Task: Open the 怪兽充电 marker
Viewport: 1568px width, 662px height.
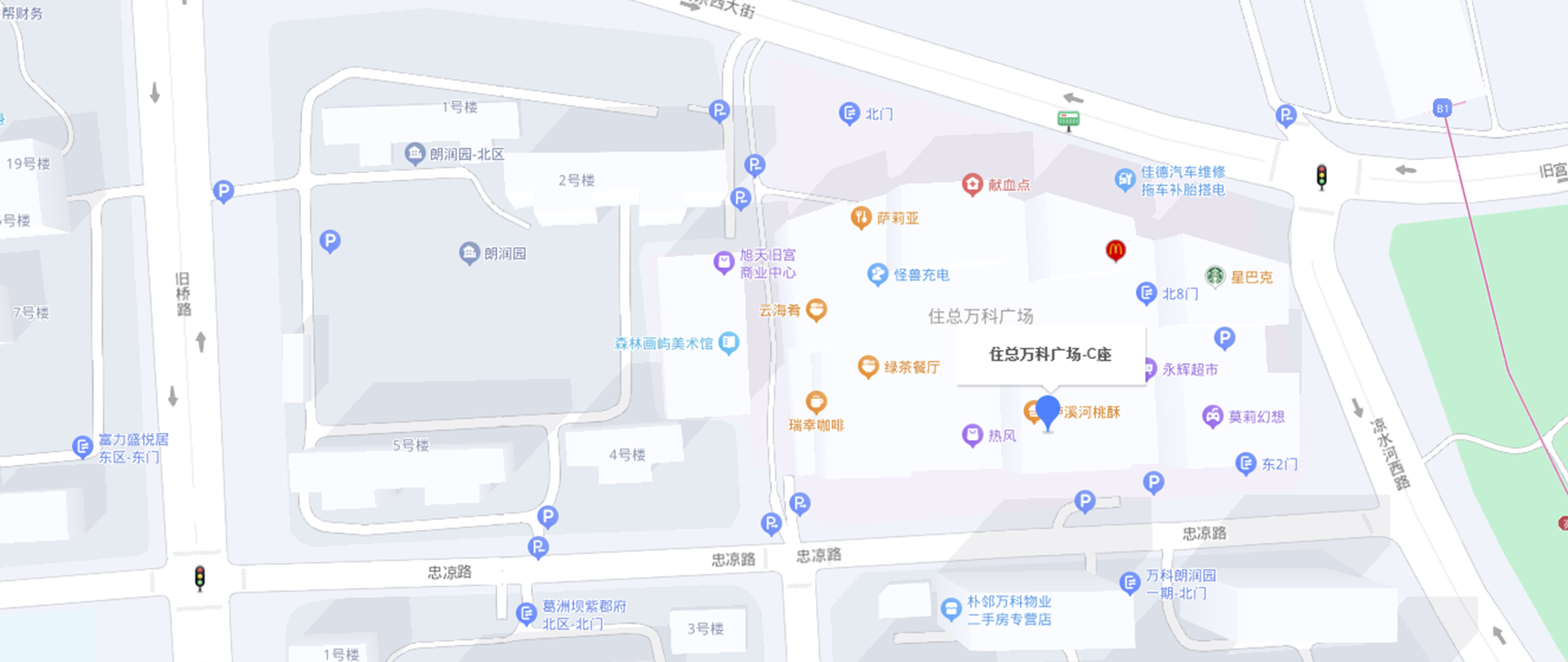Action: click(x=878, y=274)
